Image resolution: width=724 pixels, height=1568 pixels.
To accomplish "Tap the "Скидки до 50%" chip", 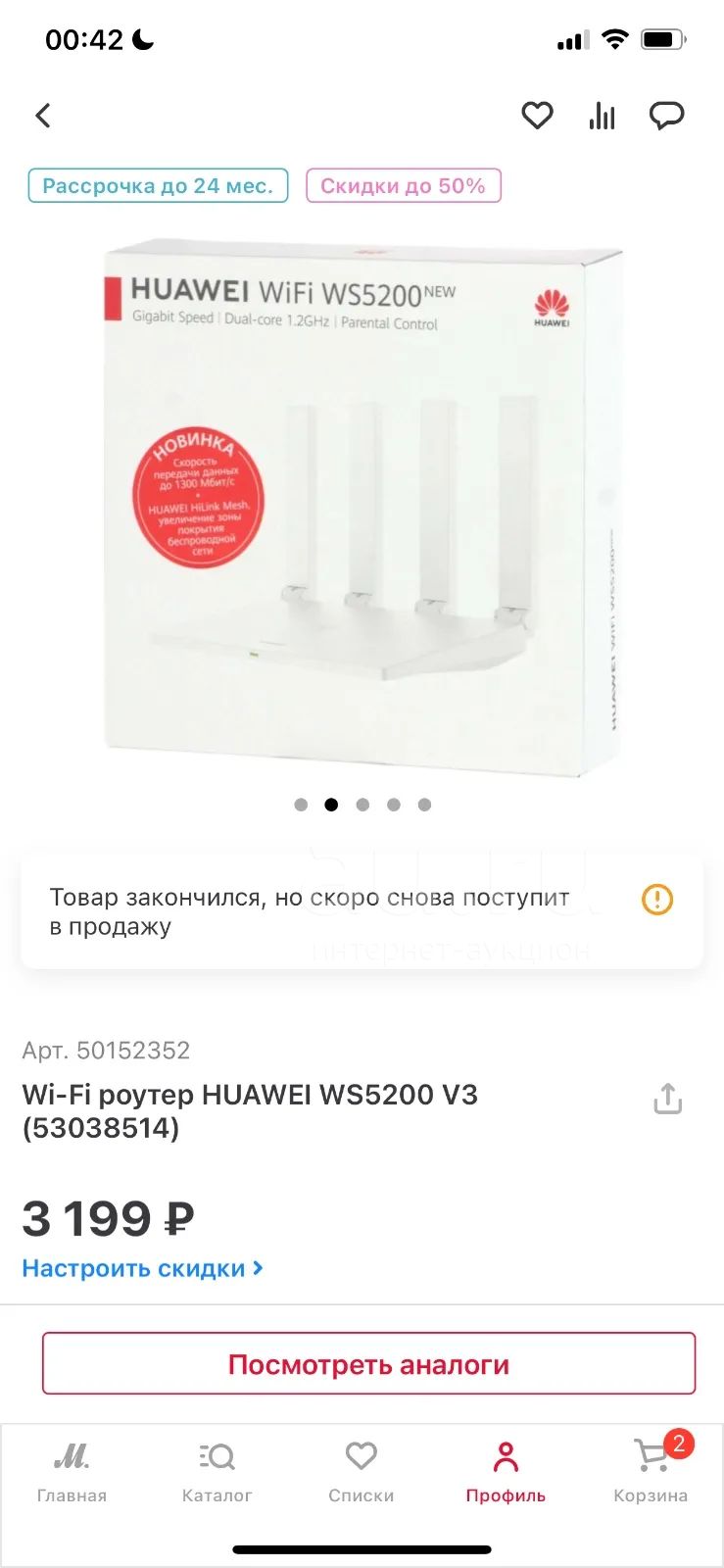I will tap(404, 186).
